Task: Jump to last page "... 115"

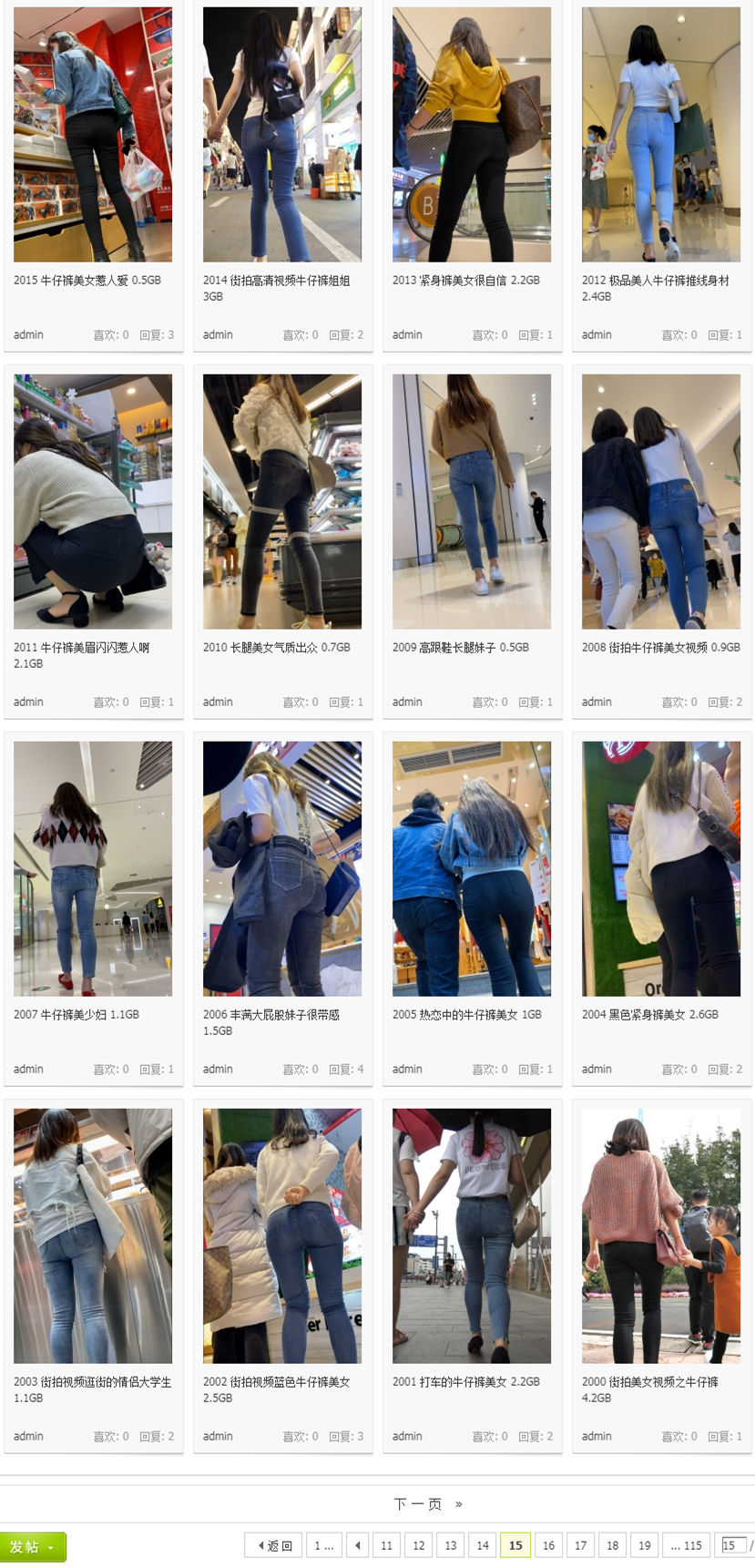Action: click(x=686, y=1545)
